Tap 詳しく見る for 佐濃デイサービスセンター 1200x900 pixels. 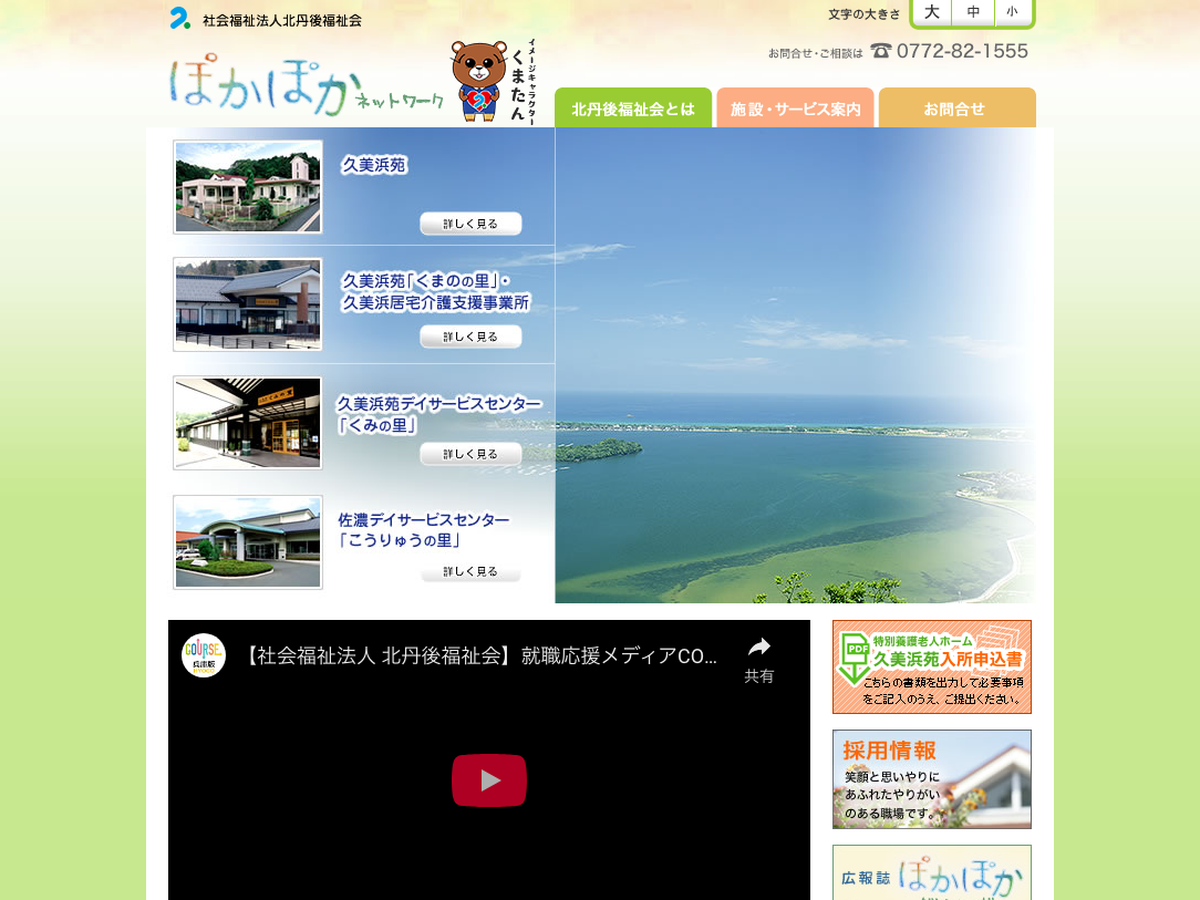pyautogui.click(x=470, y=572)
